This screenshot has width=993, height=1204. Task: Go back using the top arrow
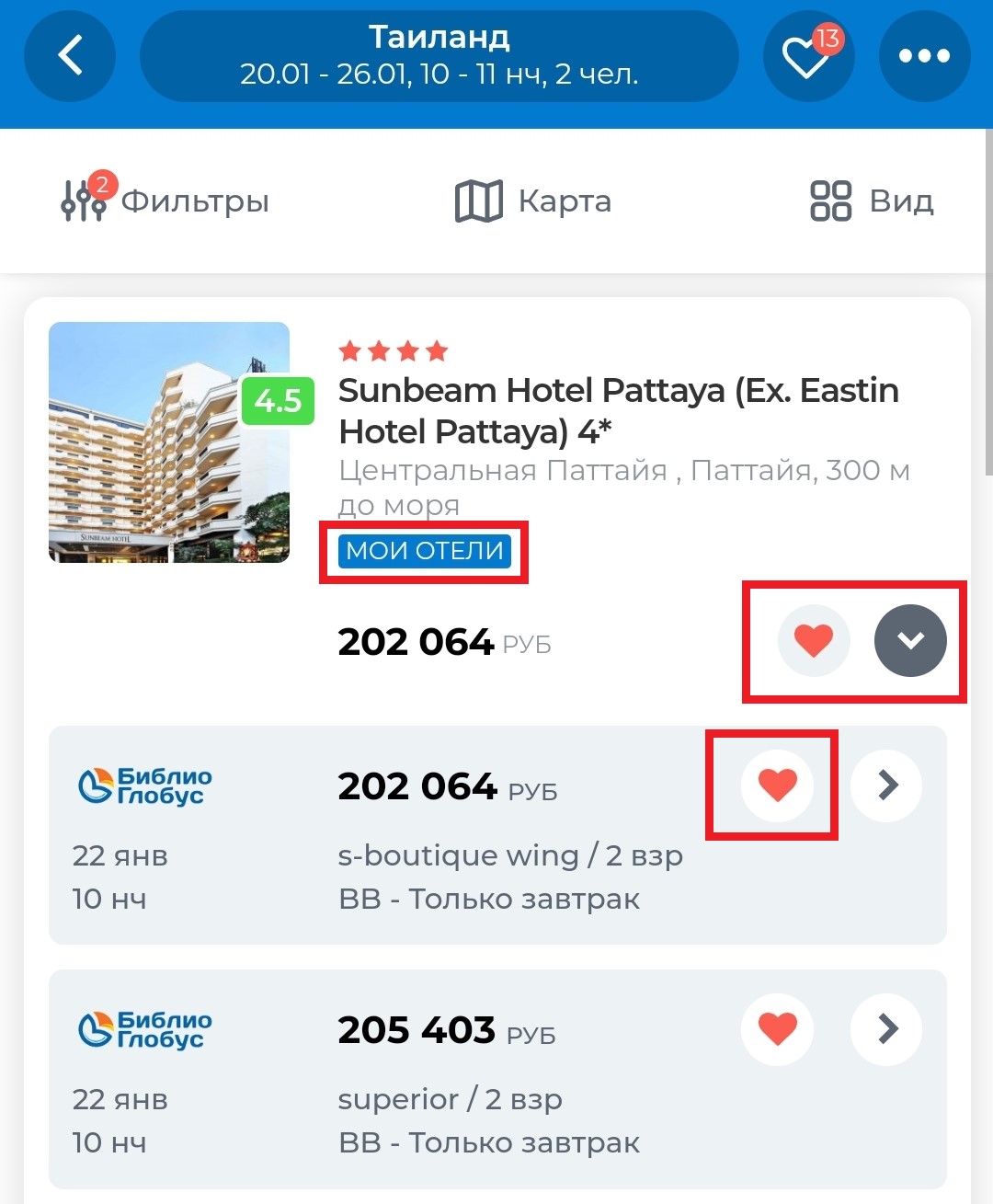coord(70,56)
